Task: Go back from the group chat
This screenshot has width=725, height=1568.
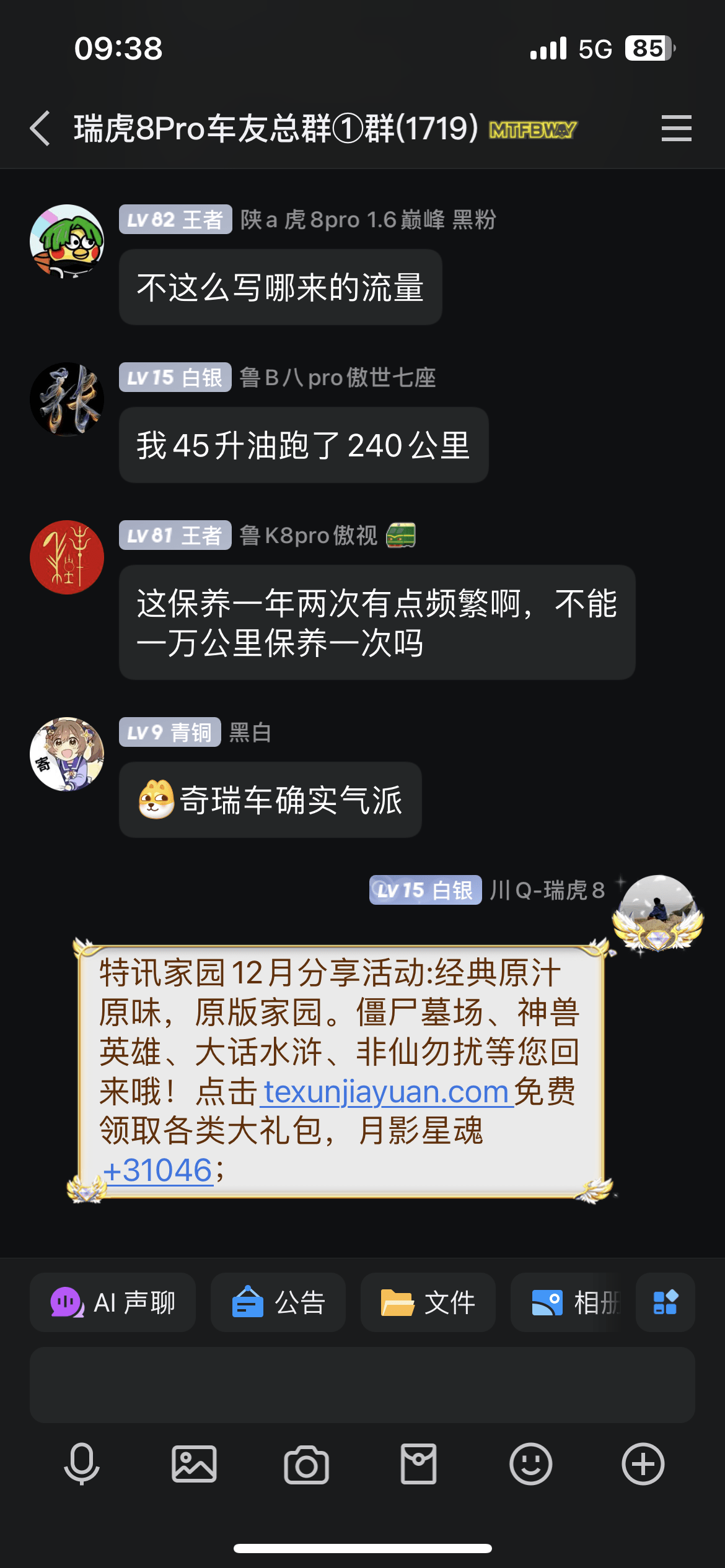Action: 41,129
